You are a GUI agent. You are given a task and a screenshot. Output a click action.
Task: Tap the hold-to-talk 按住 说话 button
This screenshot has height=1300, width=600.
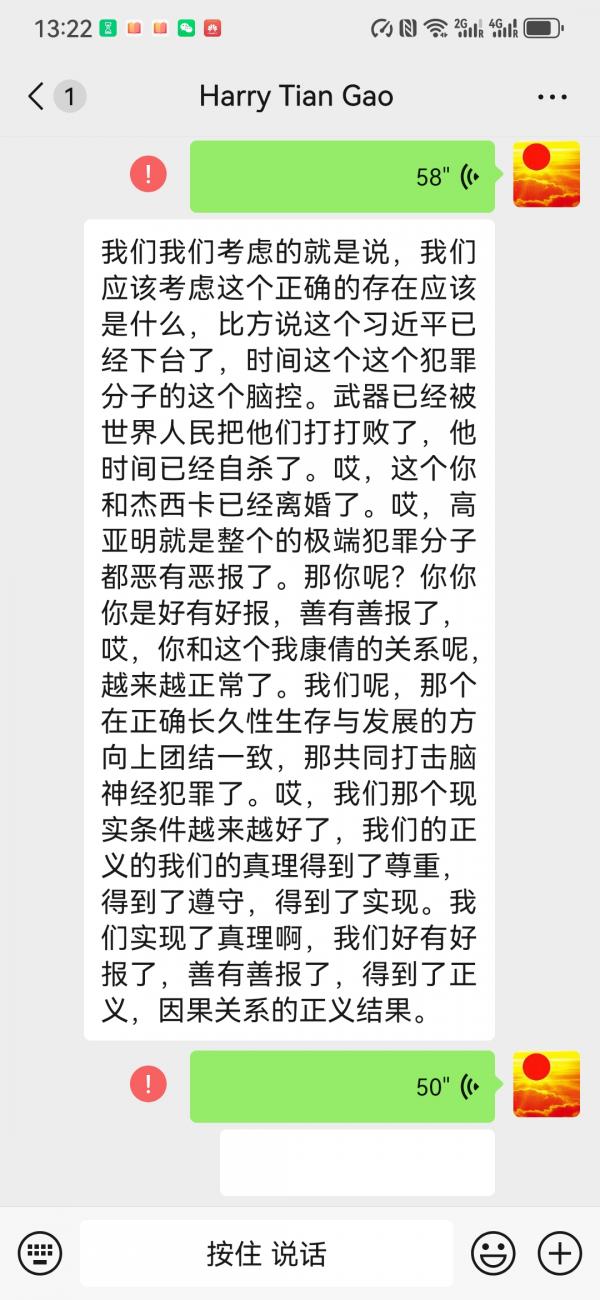267,1253
